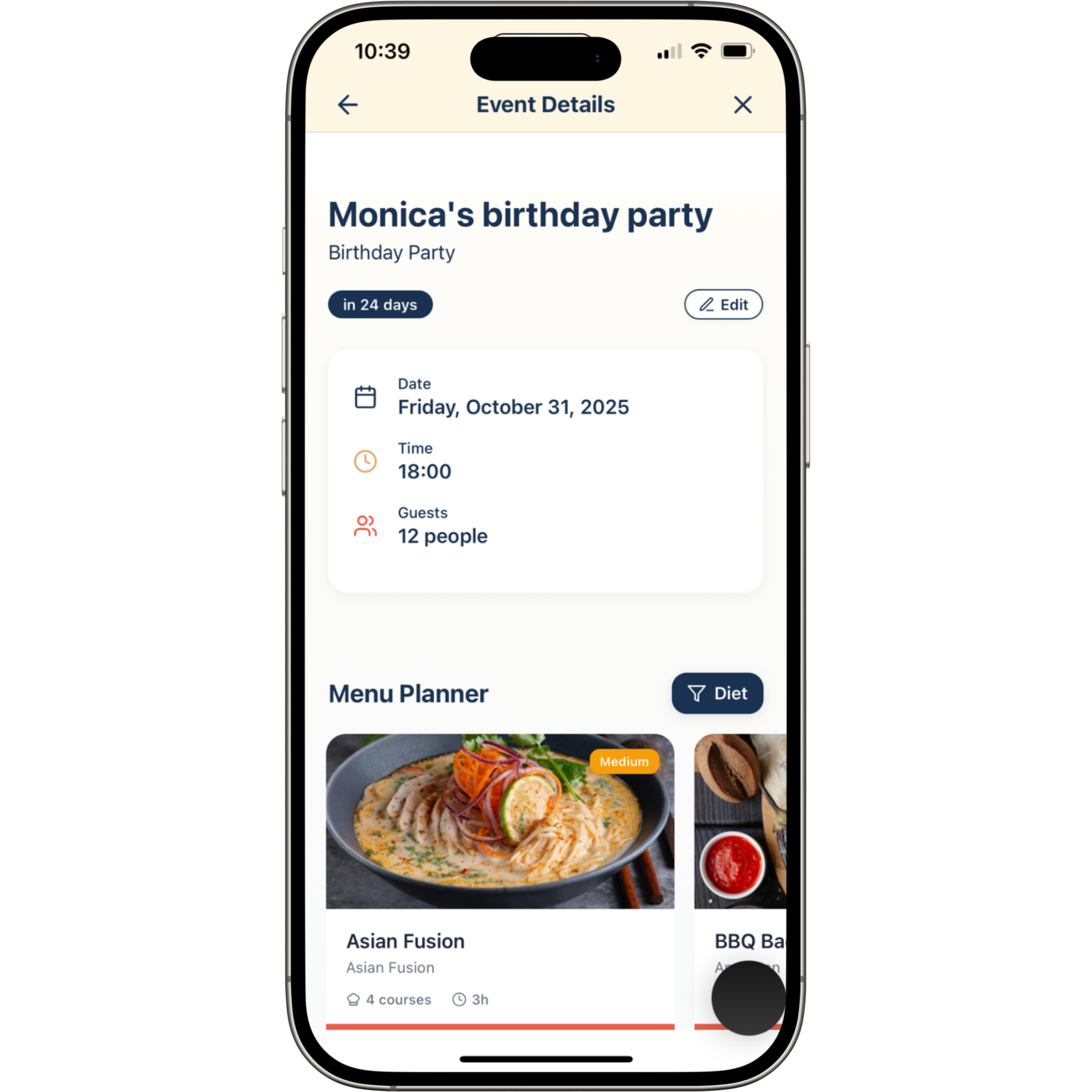Open the BBQ menu card
Screen dimensions: 1092x1092
click(x=740, y=848)
